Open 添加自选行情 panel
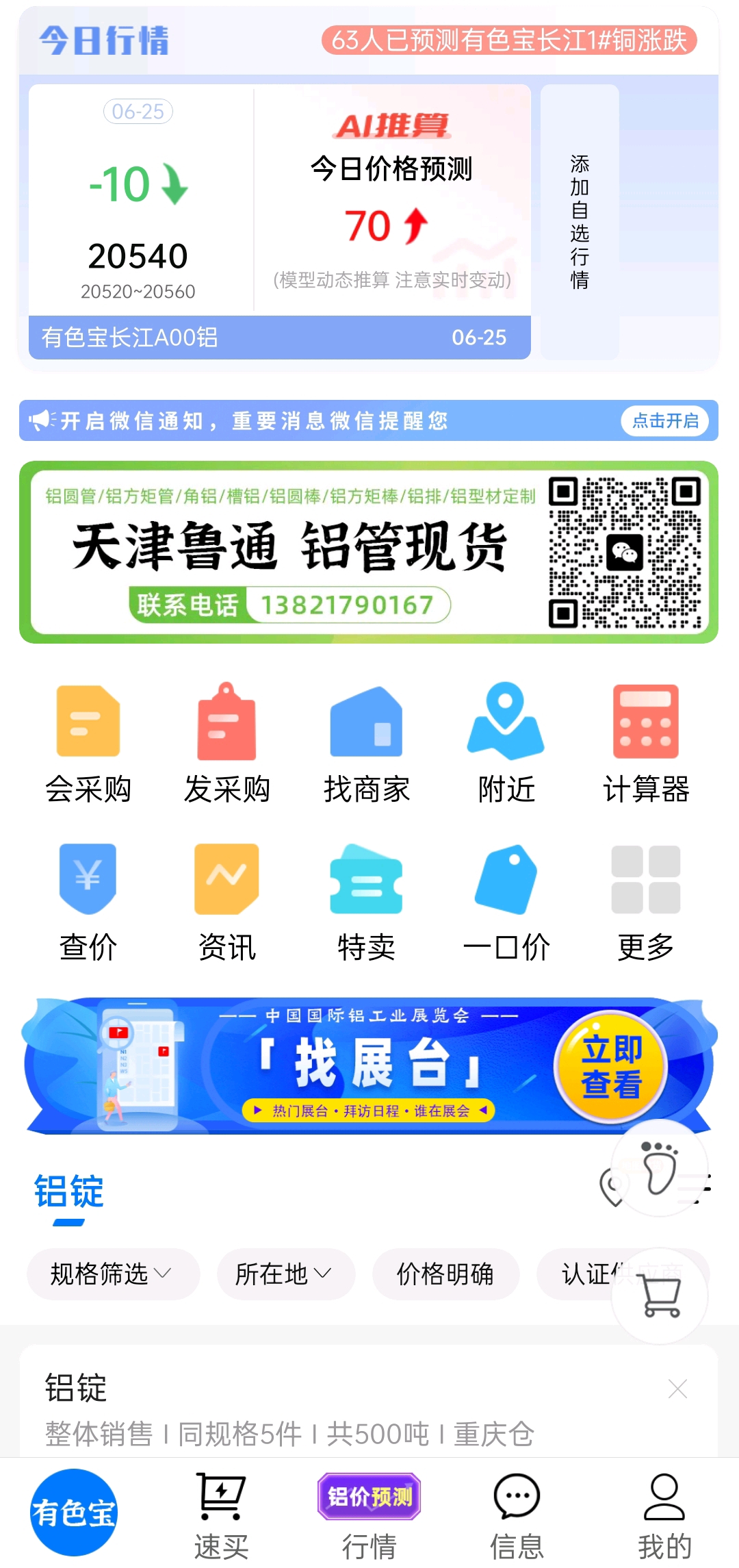Viewport: 739px width, 1568px height. point(580,222)
